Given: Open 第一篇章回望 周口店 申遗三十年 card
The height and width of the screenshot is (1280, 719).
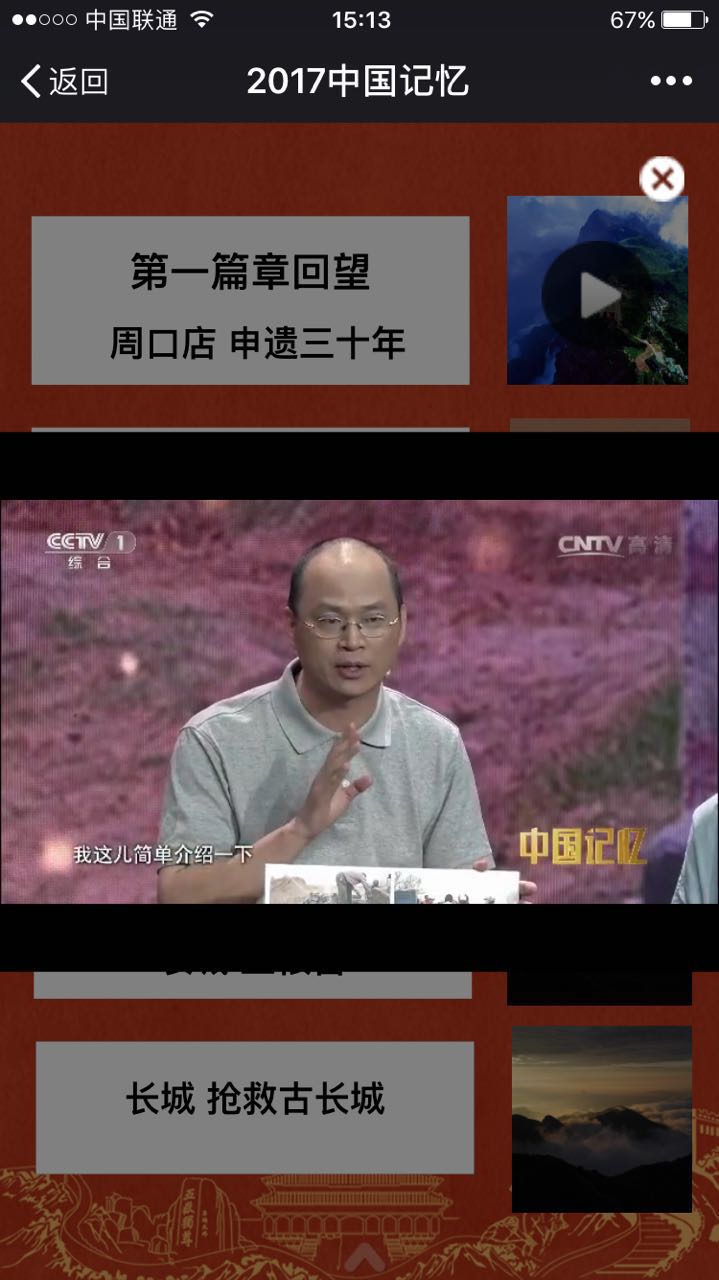Looking at the screenshot, I should pyautogui.click(x=250, y=301).
